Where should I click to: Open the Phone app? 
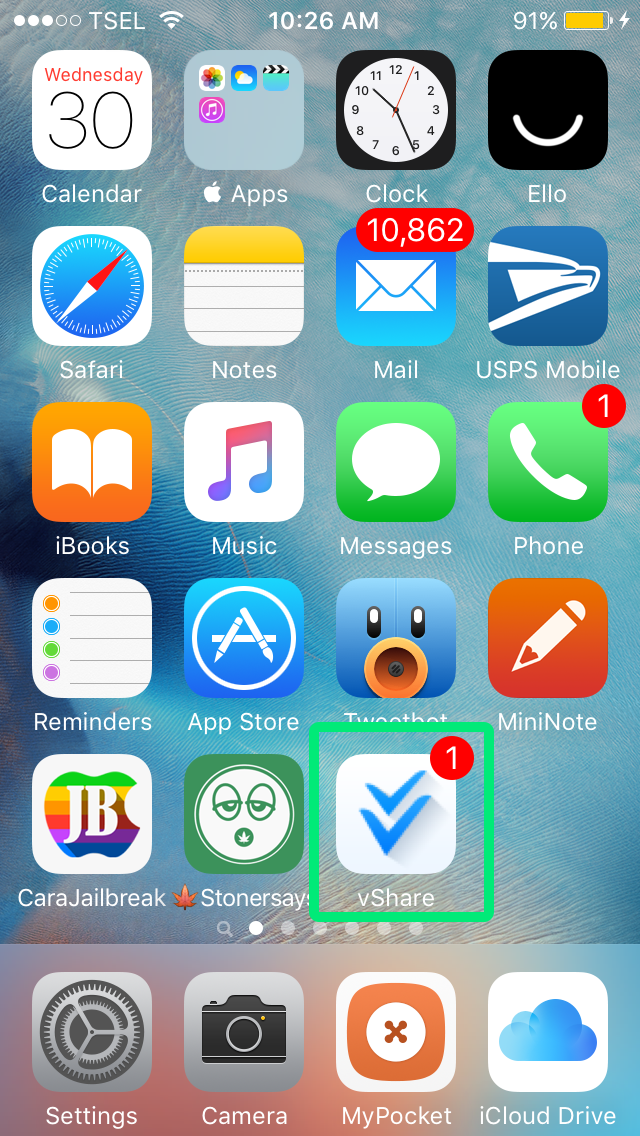(548, 462)
